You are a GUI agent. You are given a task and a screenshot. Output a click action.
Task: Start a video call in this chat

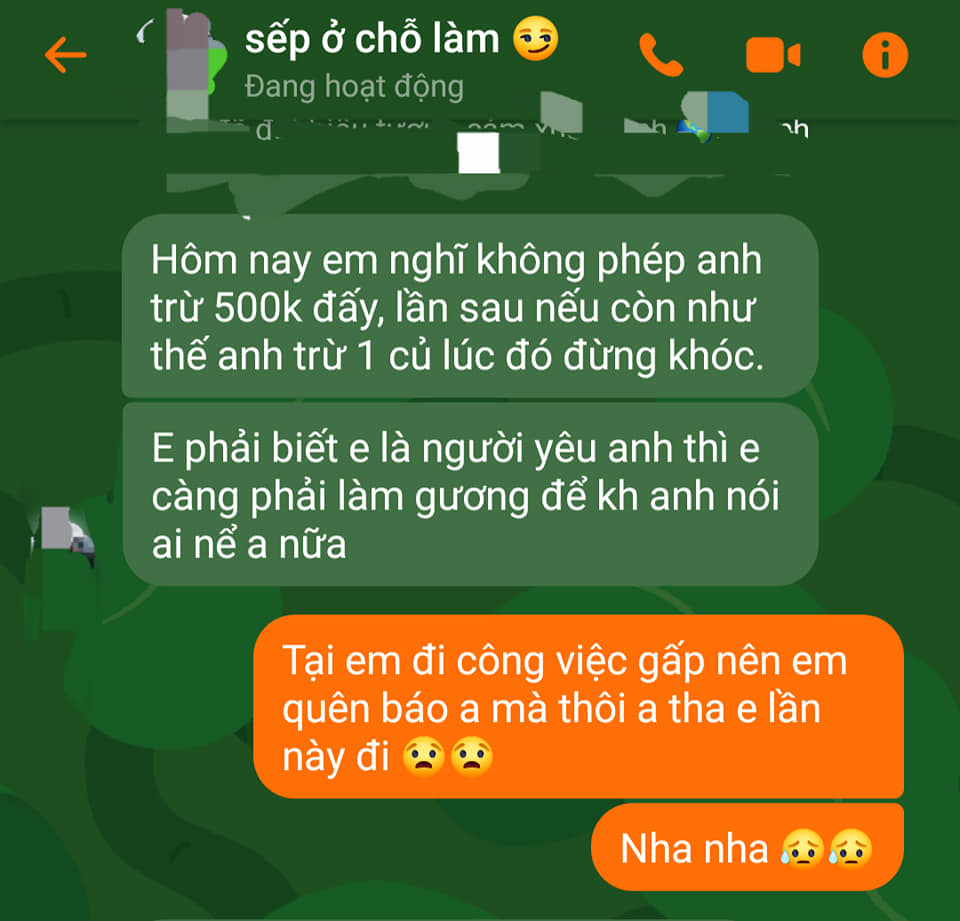773,56
